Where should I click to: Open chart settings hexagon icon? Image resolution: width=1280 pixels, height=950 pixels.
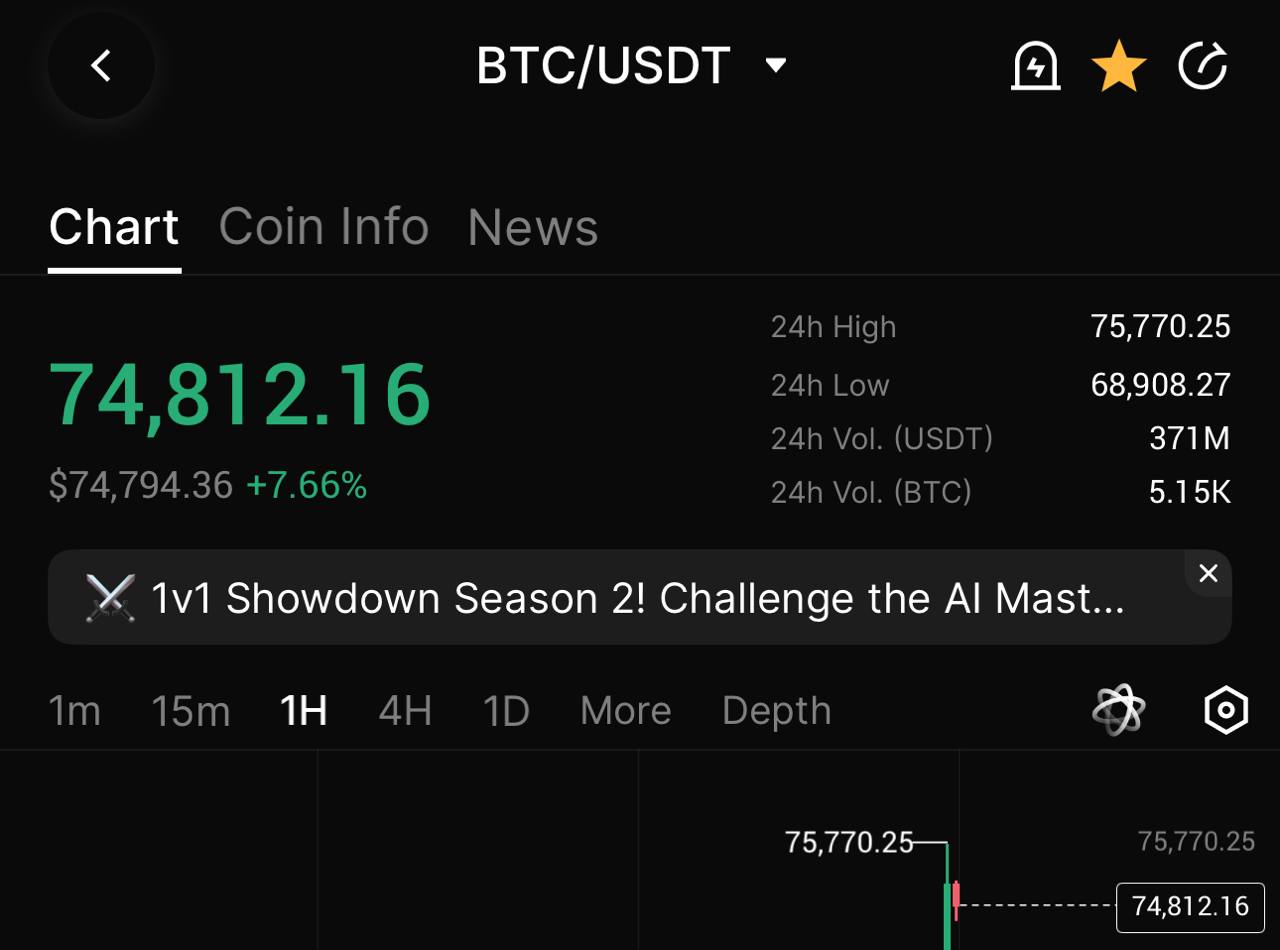tap(1226, 711)
